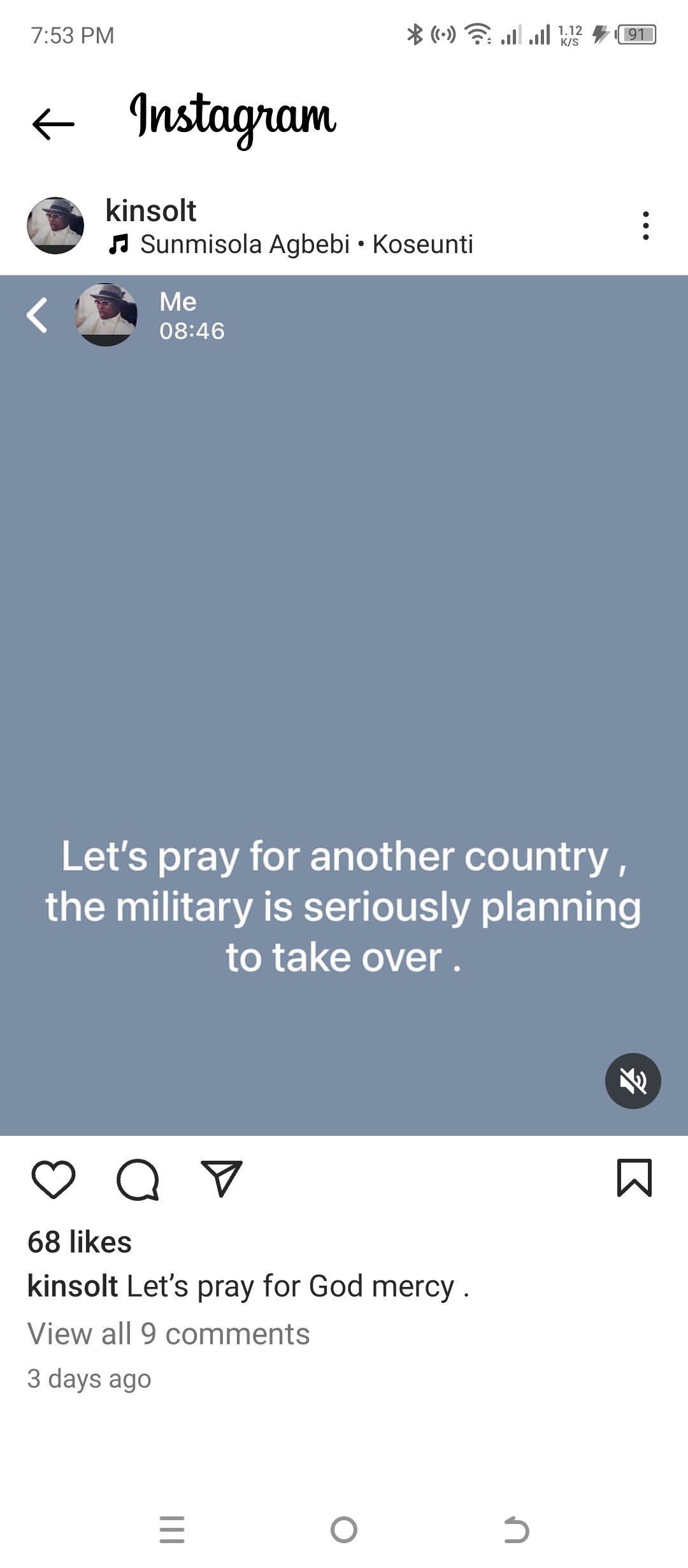Unmute the video sound
Viewport: 688px width, 1568px height.
633,1081
